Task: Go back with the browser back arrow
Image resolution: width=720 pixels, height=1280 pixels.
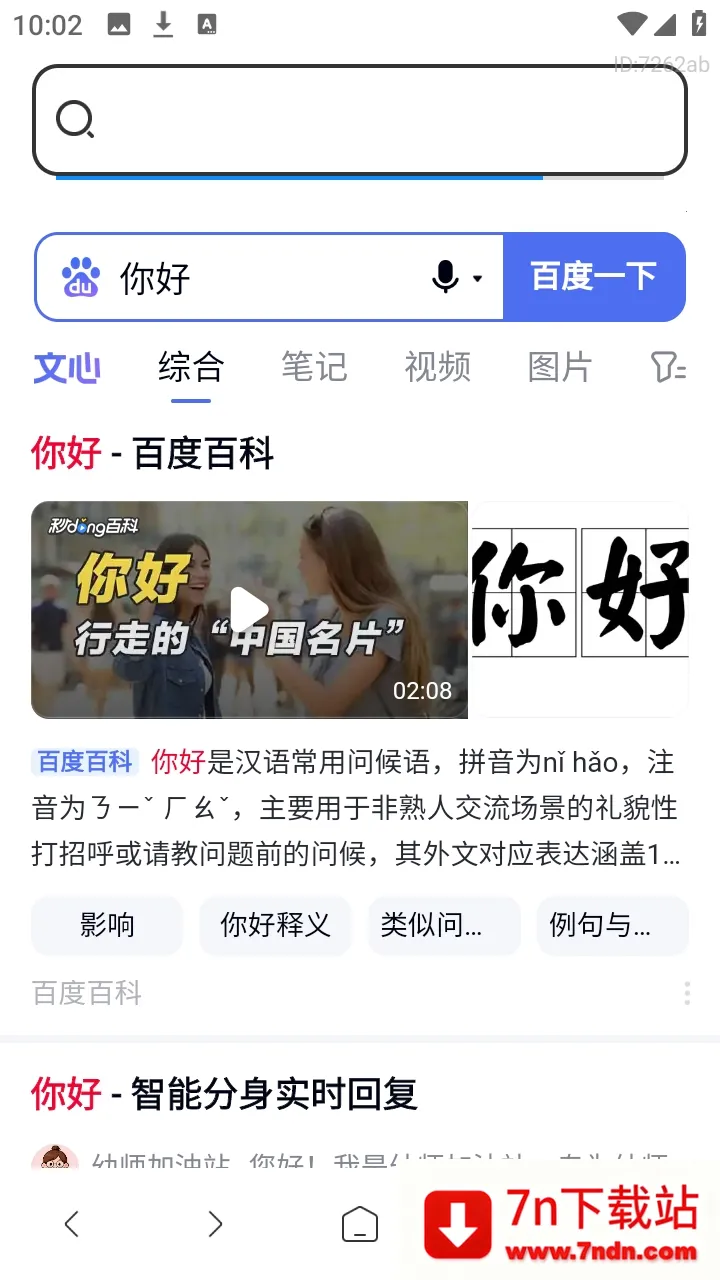Action: pos(71,1223)
